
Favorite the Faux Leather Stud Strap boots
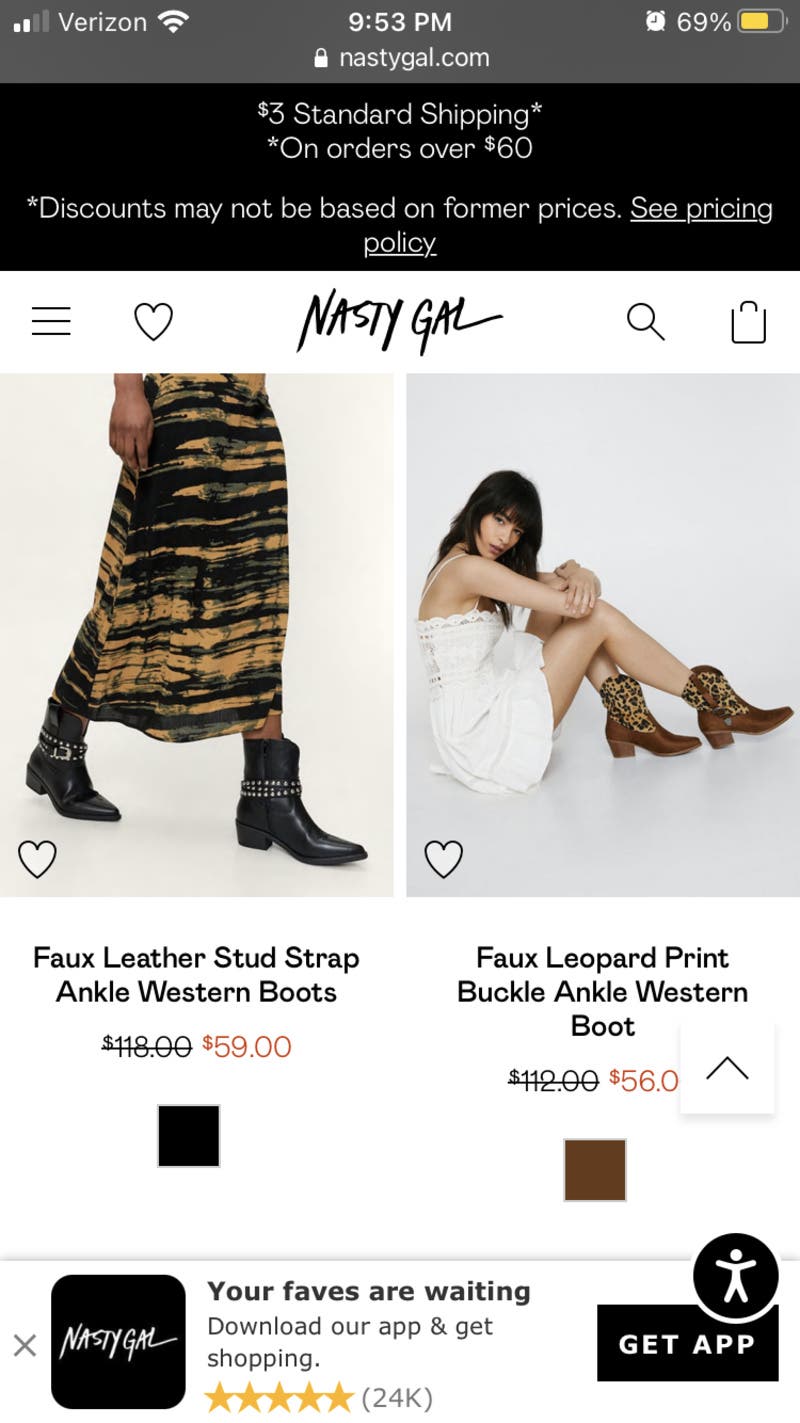pos(37,858)
